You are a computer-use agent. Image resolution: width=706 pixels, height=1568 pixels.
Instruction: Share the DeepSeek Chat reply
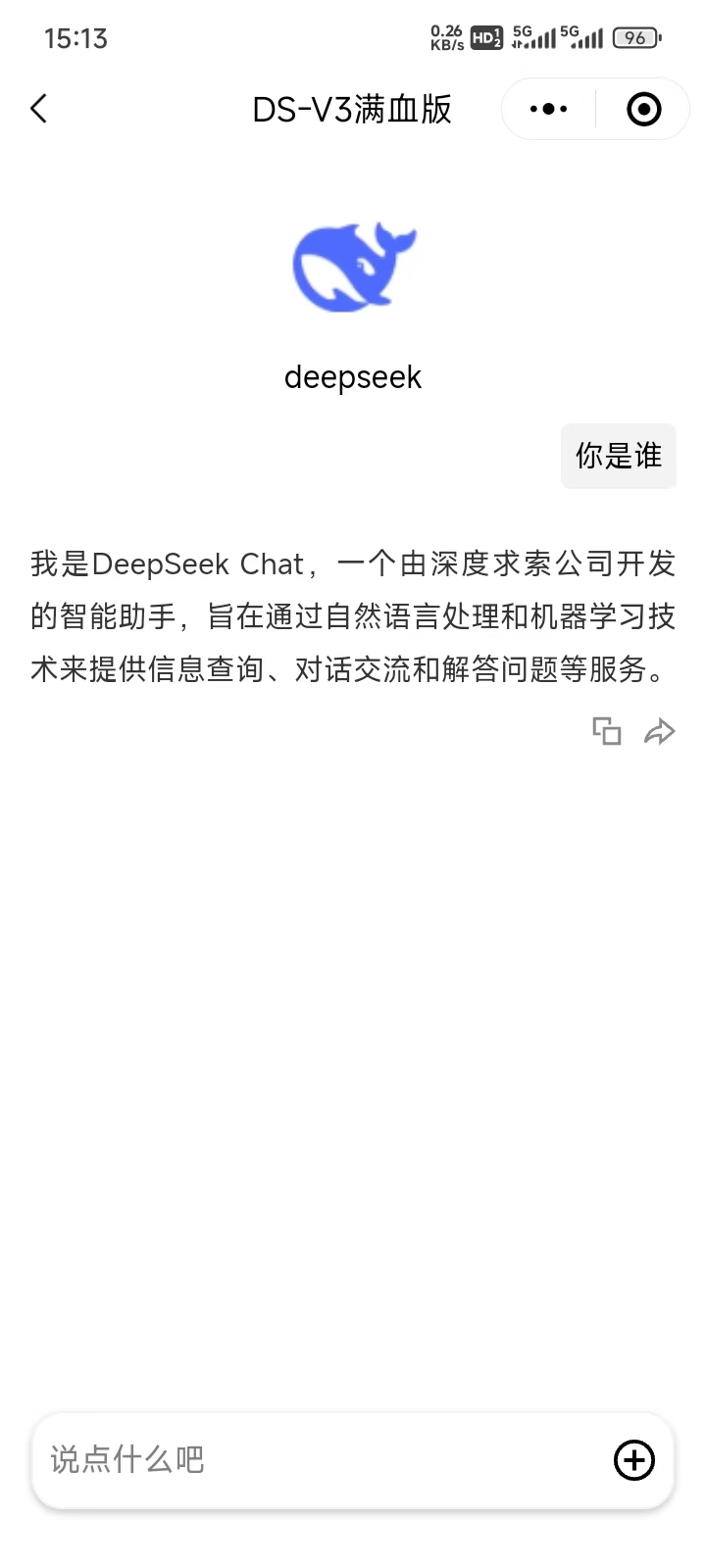point(660,731)
